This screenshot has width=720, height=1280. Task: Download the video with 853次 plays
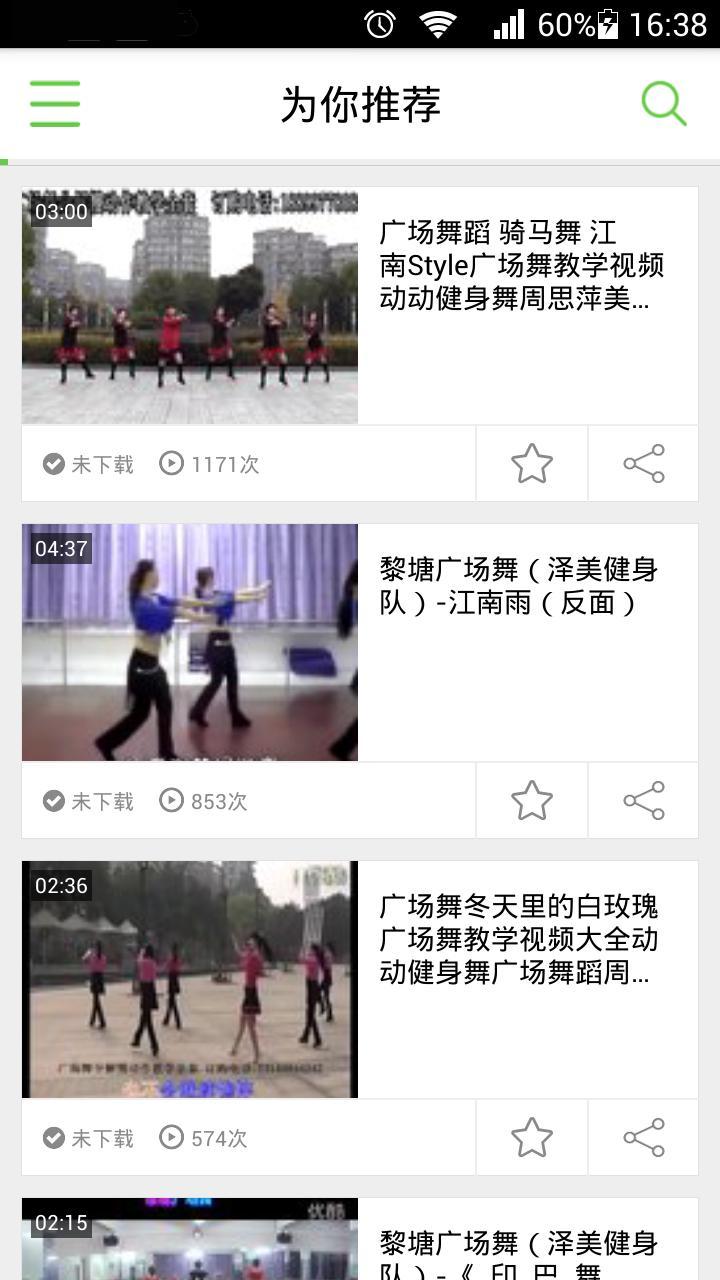click(x=88, y=801)
